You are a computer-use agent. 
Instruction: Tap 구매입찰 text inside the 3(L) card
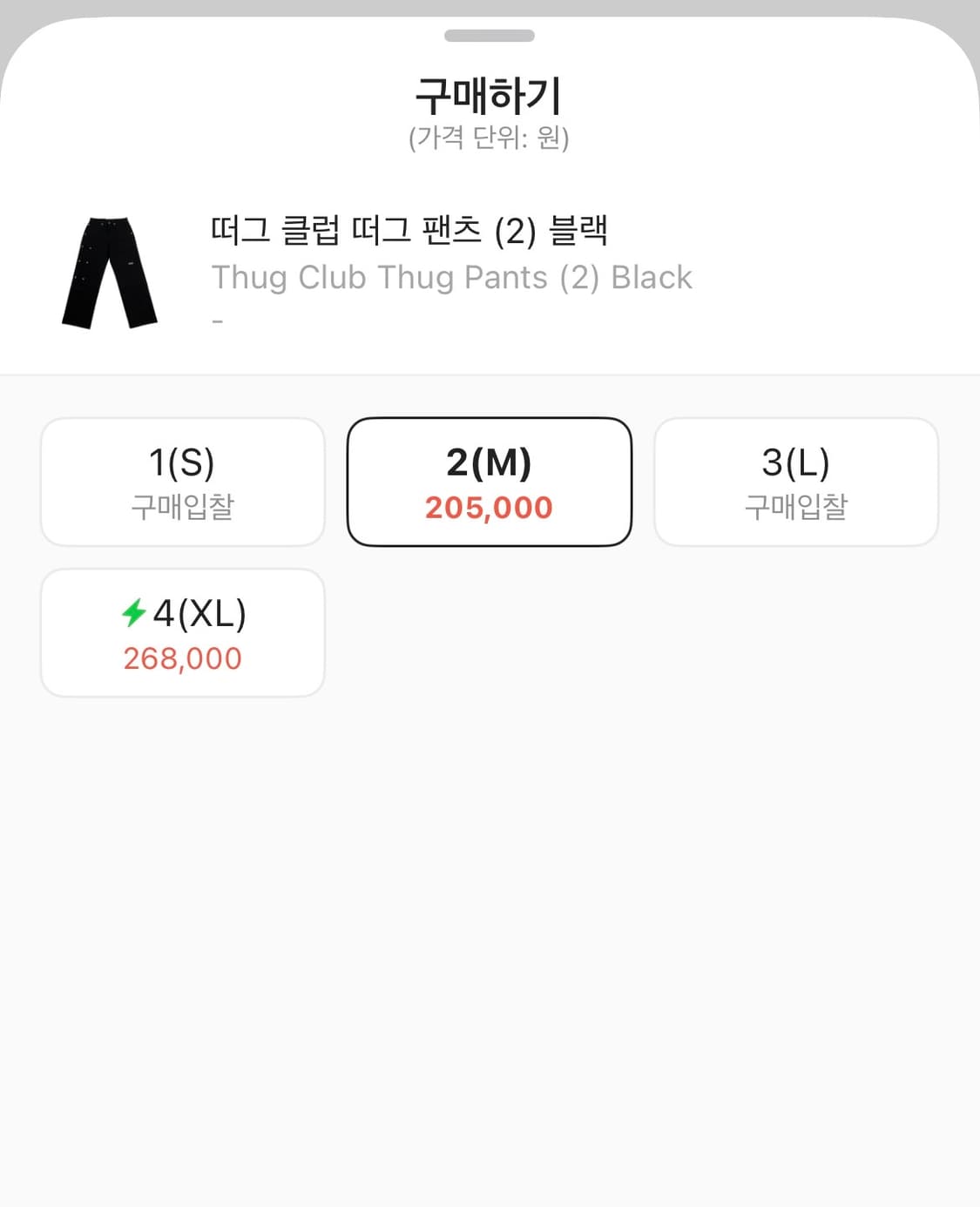tap(796, 506)
